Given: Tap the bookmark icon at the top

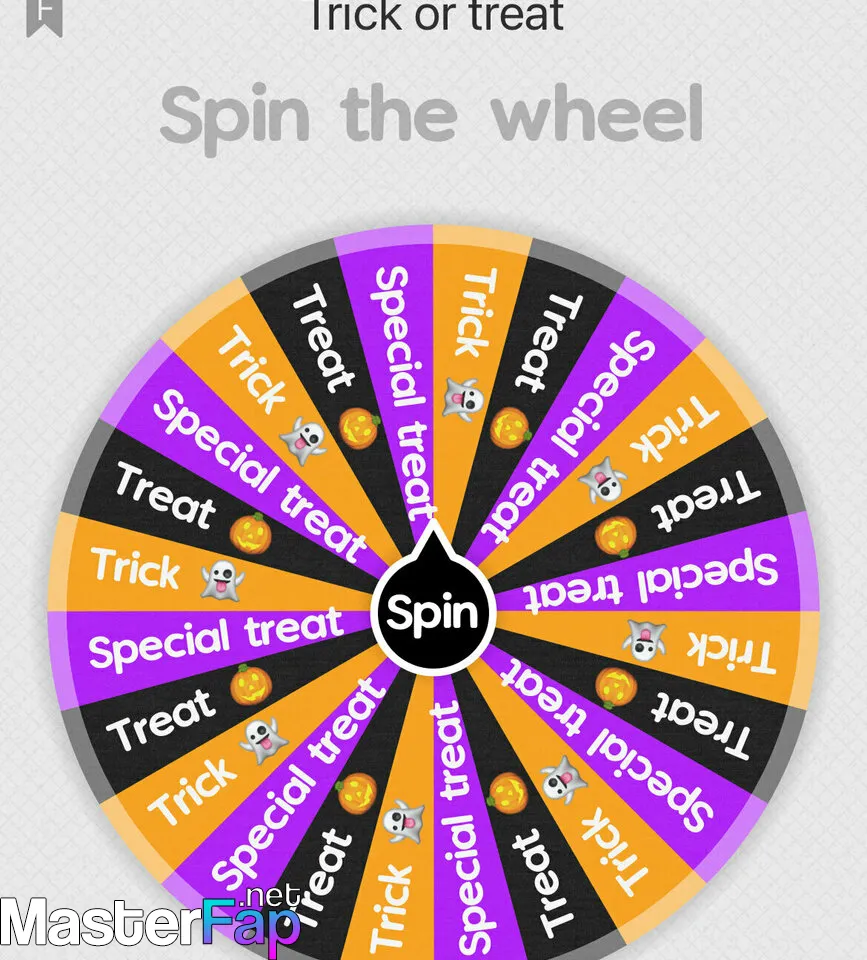Looking at the screenshot, I should pyautogui.click(x=44, y=14).
